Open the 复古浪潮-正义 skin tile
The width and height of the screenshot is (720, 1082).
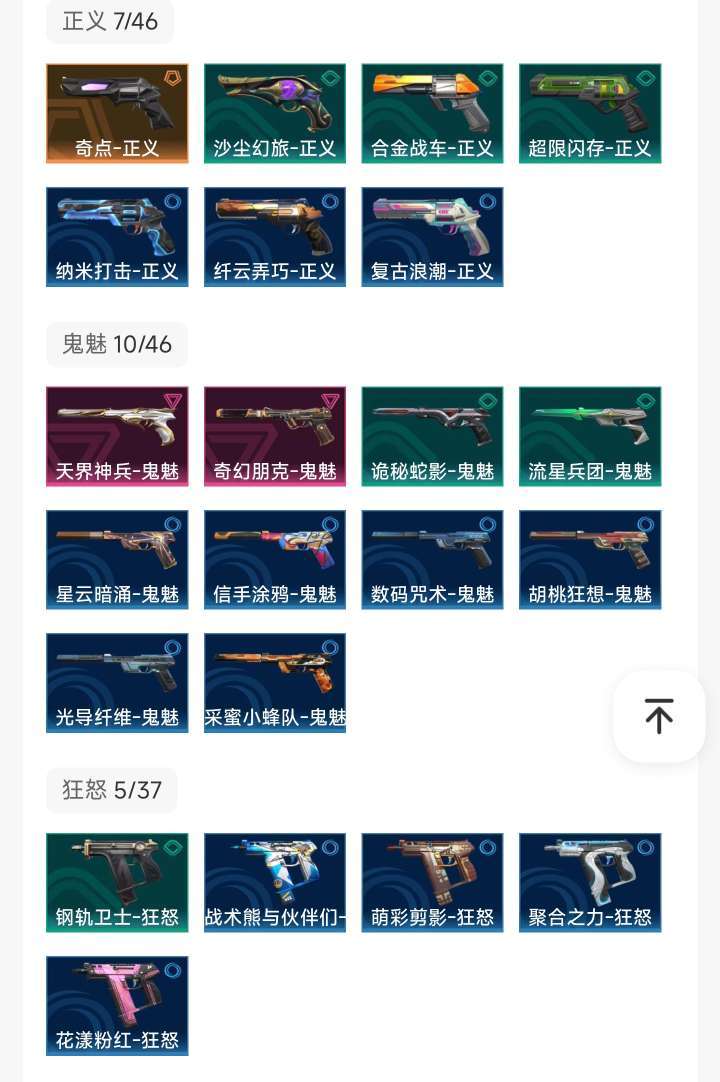click(x=432, y=237)
